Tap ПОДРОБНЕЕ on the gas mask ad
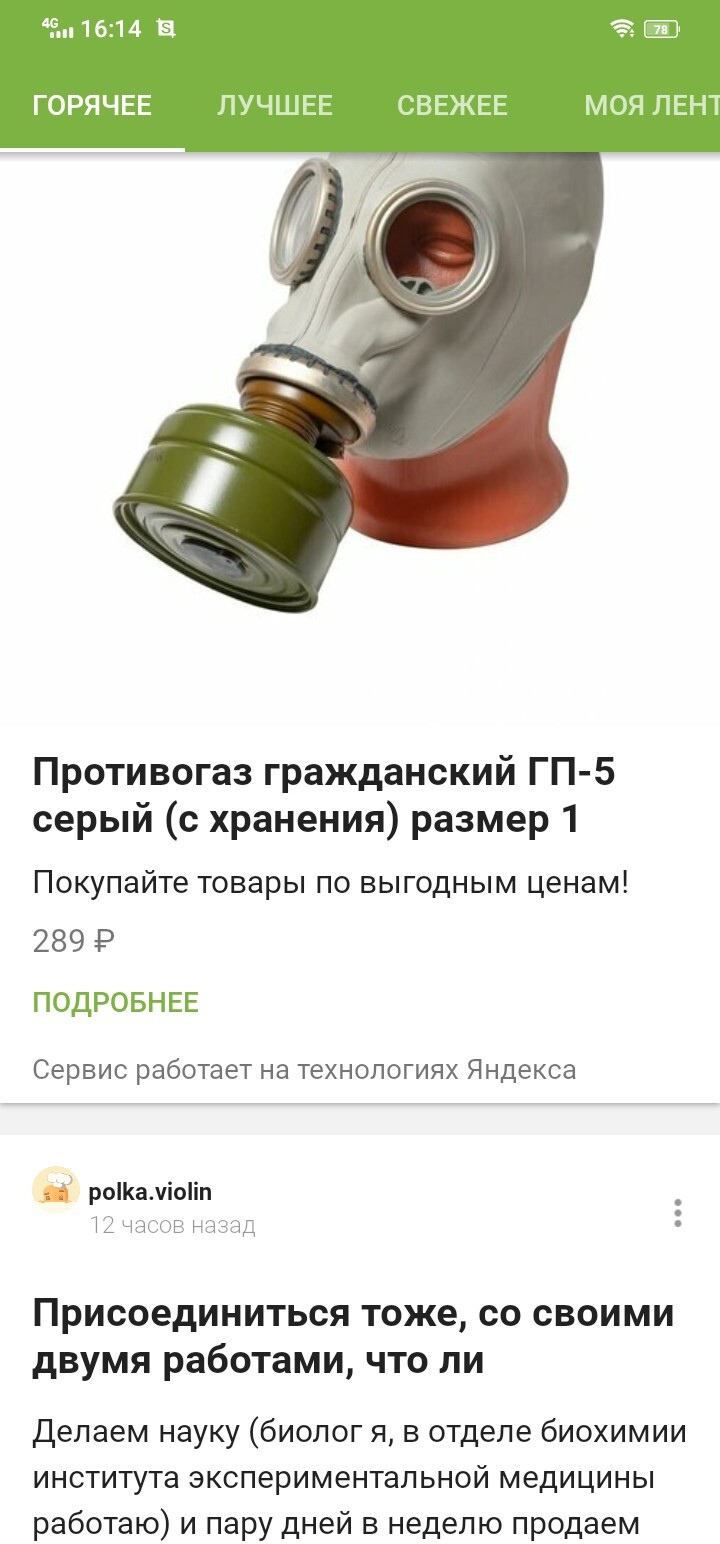720x1544 pixels. tap(116, 1003)
